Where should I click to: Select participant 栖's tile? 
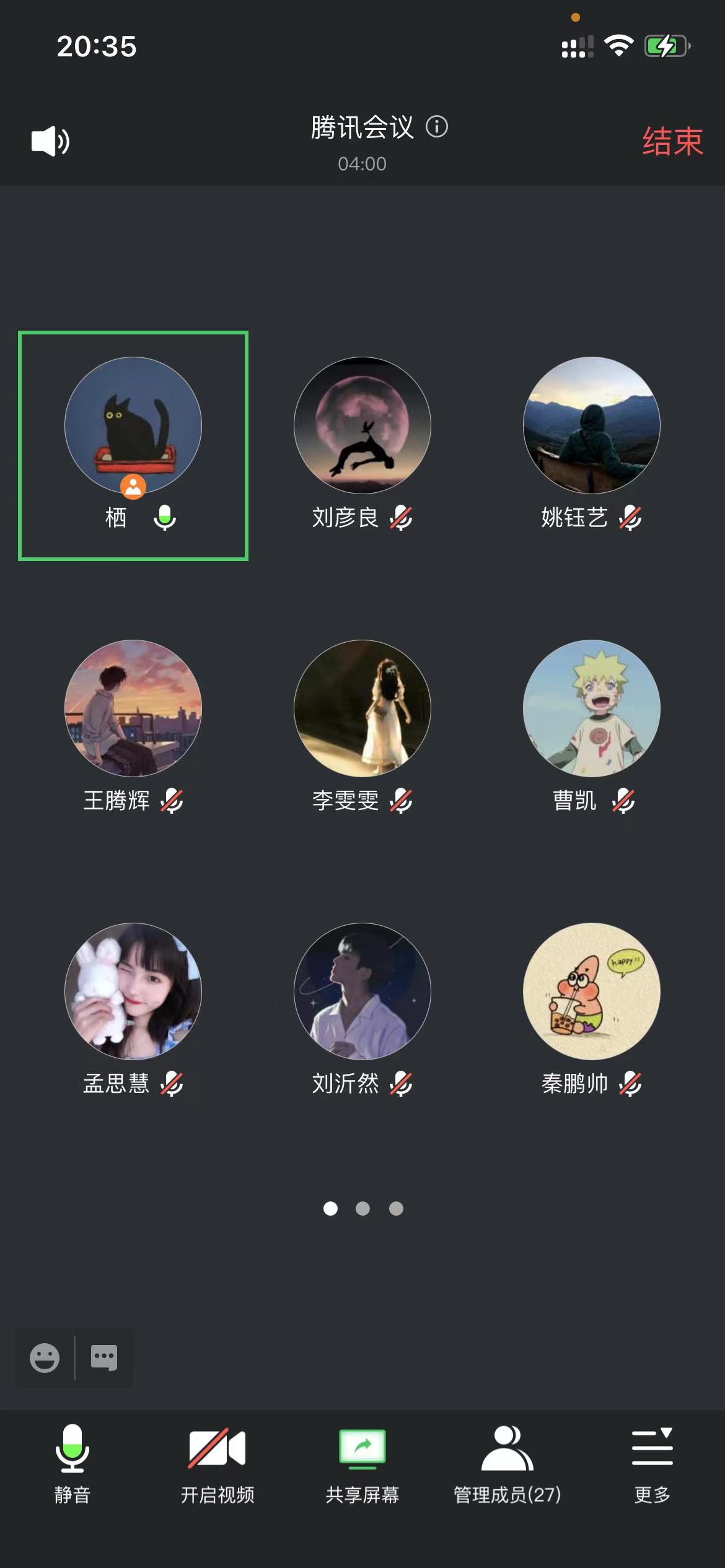click(133, 445)
